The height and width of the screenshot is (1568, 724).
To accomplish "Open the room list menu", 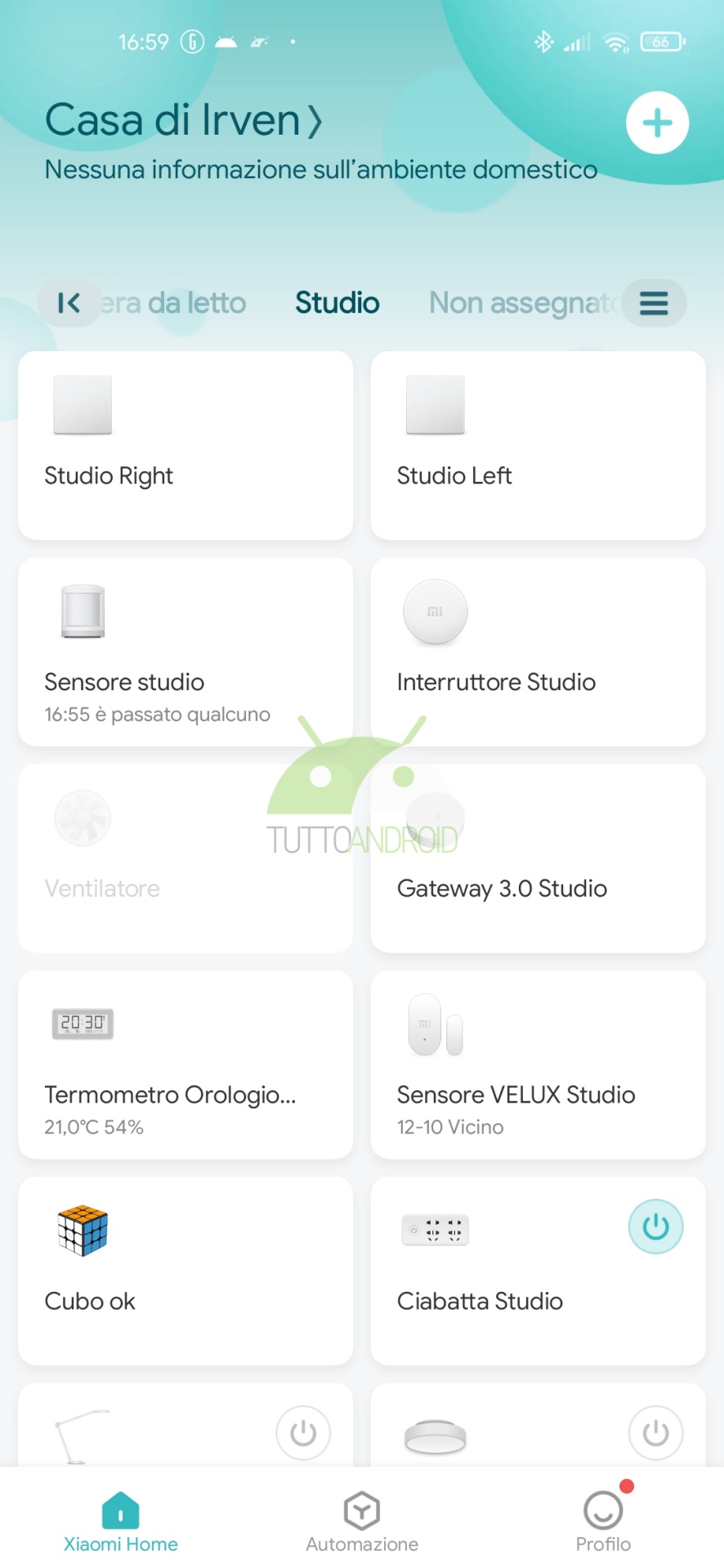I will pyautogui.click(x=653, y=303).
